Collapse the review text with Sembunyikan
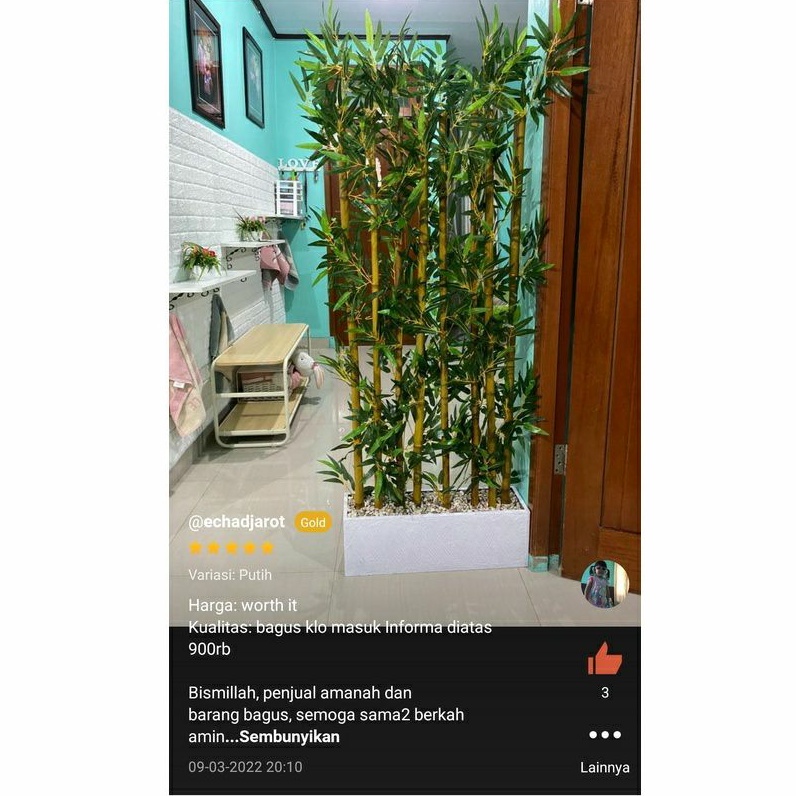796x796 pixels. tap(296, 737)
